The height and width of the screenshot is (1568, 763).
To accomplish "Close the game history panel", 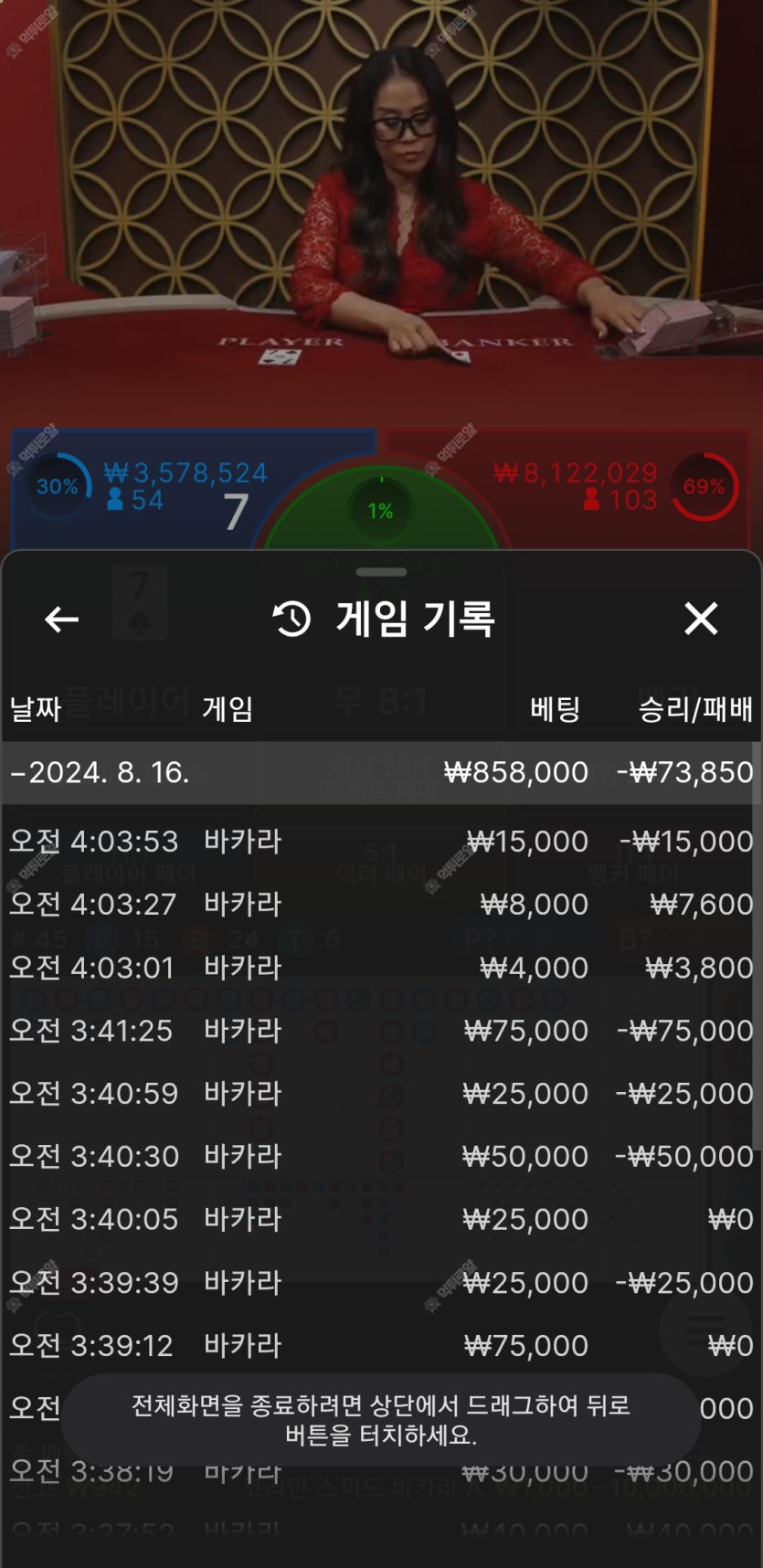I will click(701, 619).
